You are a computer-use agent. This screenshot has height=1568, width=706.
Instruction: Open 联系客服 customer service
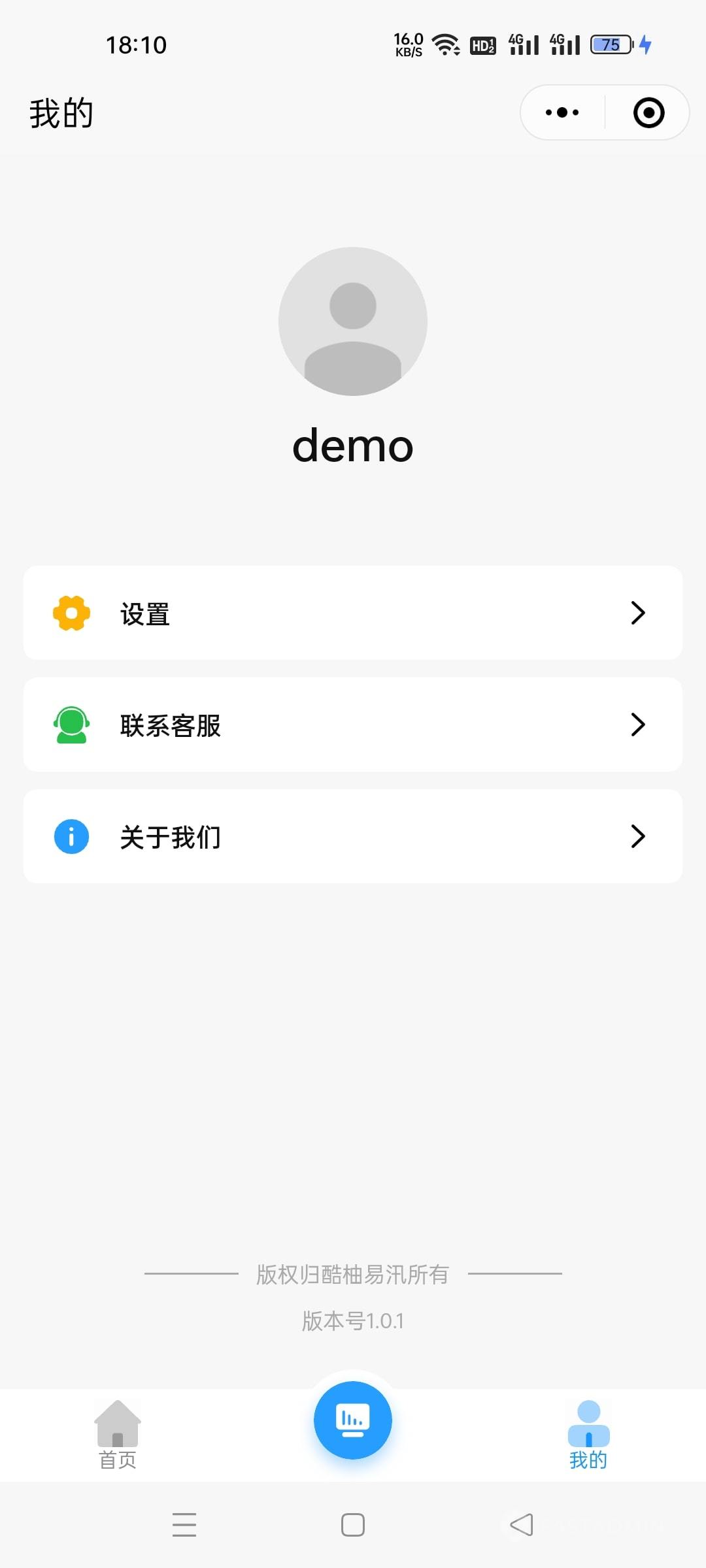(x=353, y=725)
